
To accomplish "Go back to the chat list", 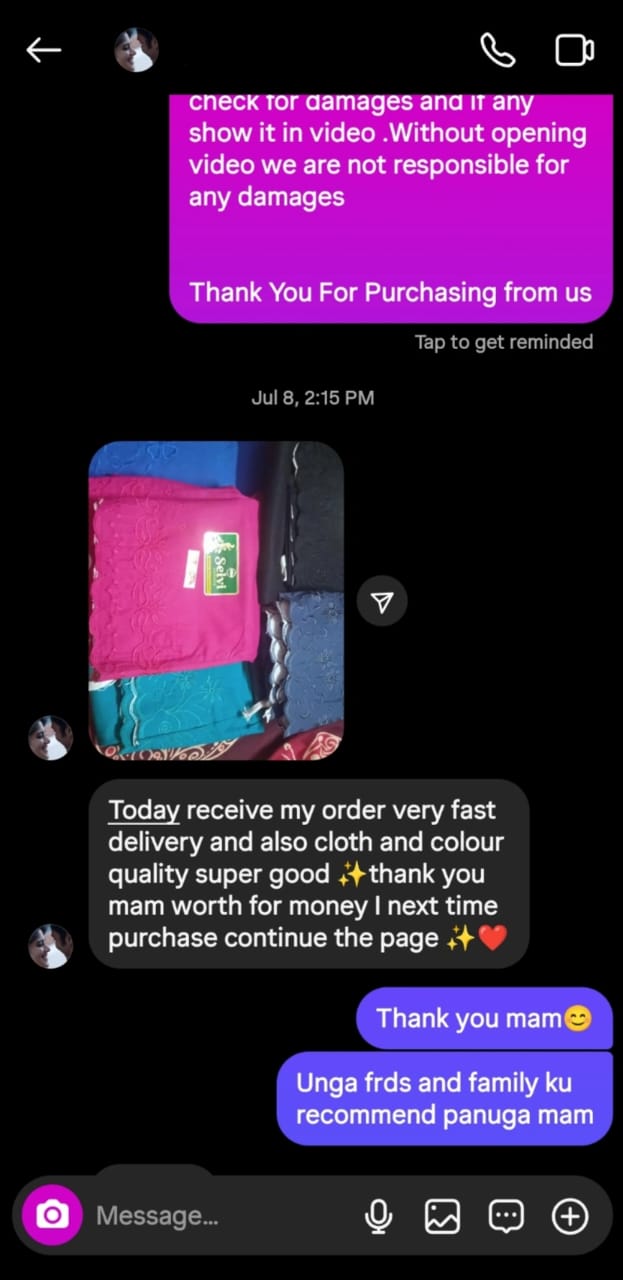I will click(44, 50).
